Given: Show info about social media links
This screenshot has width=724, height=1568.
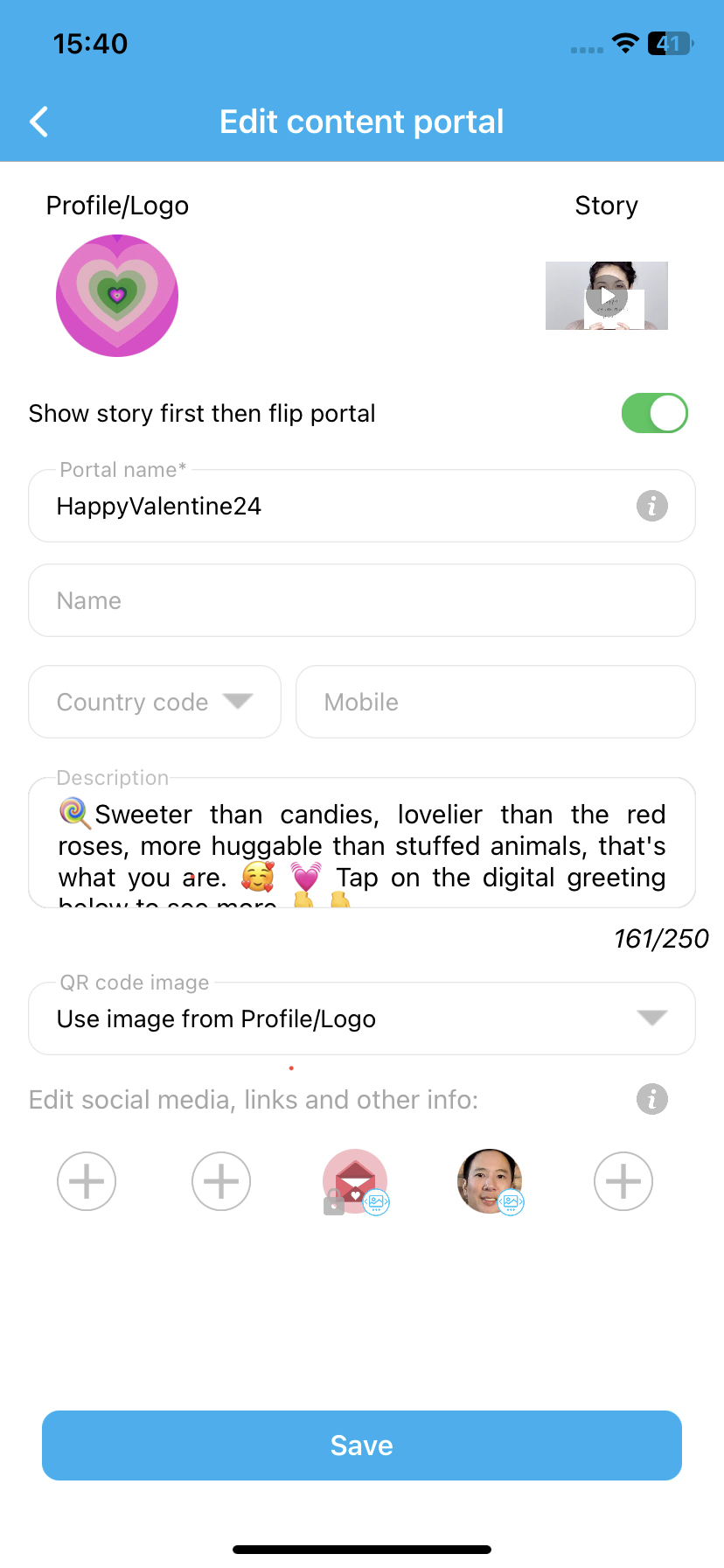Looking at the screenshot, I should coord(652,1099).
